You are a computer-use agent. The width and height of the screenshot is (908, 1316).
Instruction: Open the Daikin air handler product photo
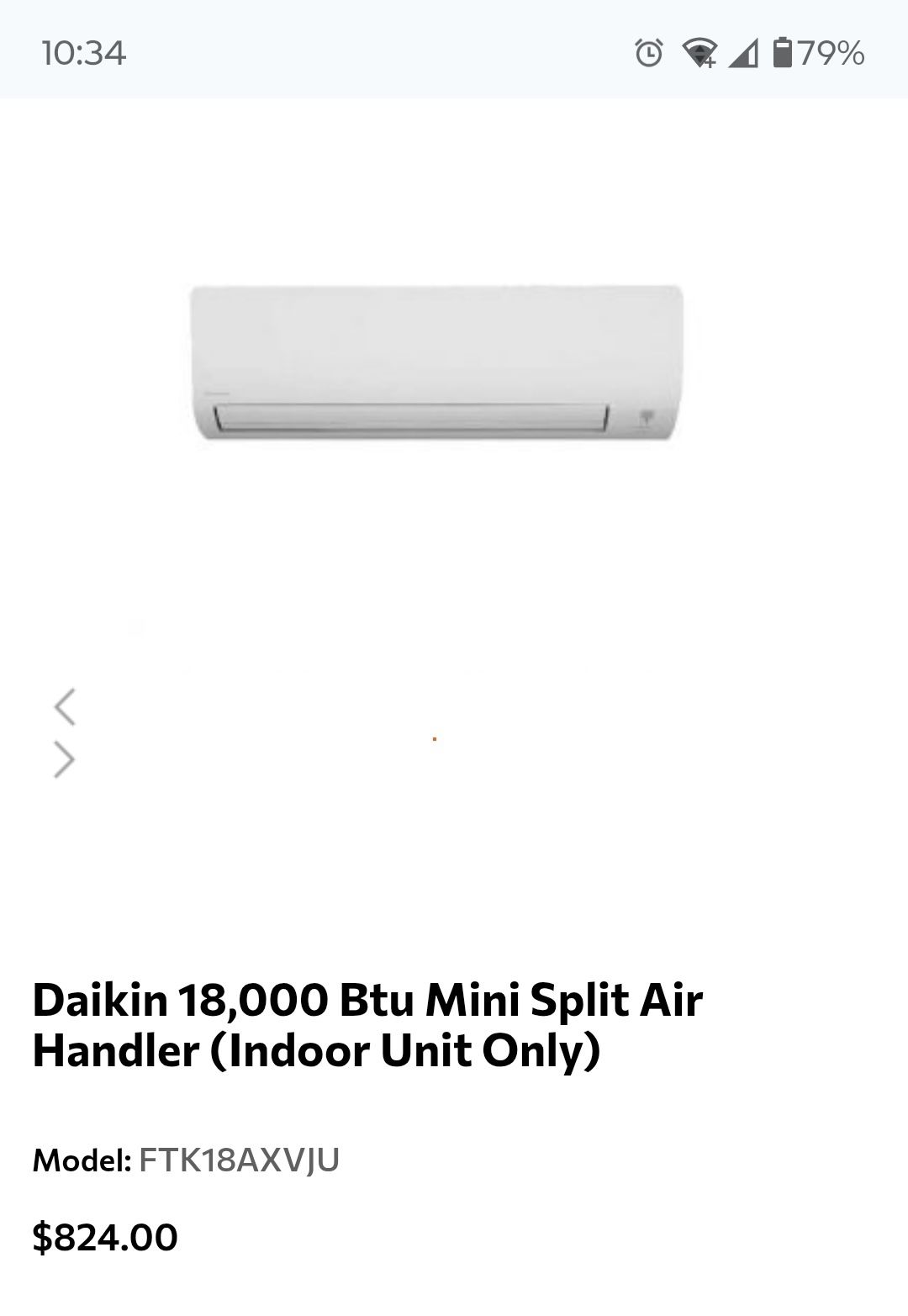[x=436, y=362]
